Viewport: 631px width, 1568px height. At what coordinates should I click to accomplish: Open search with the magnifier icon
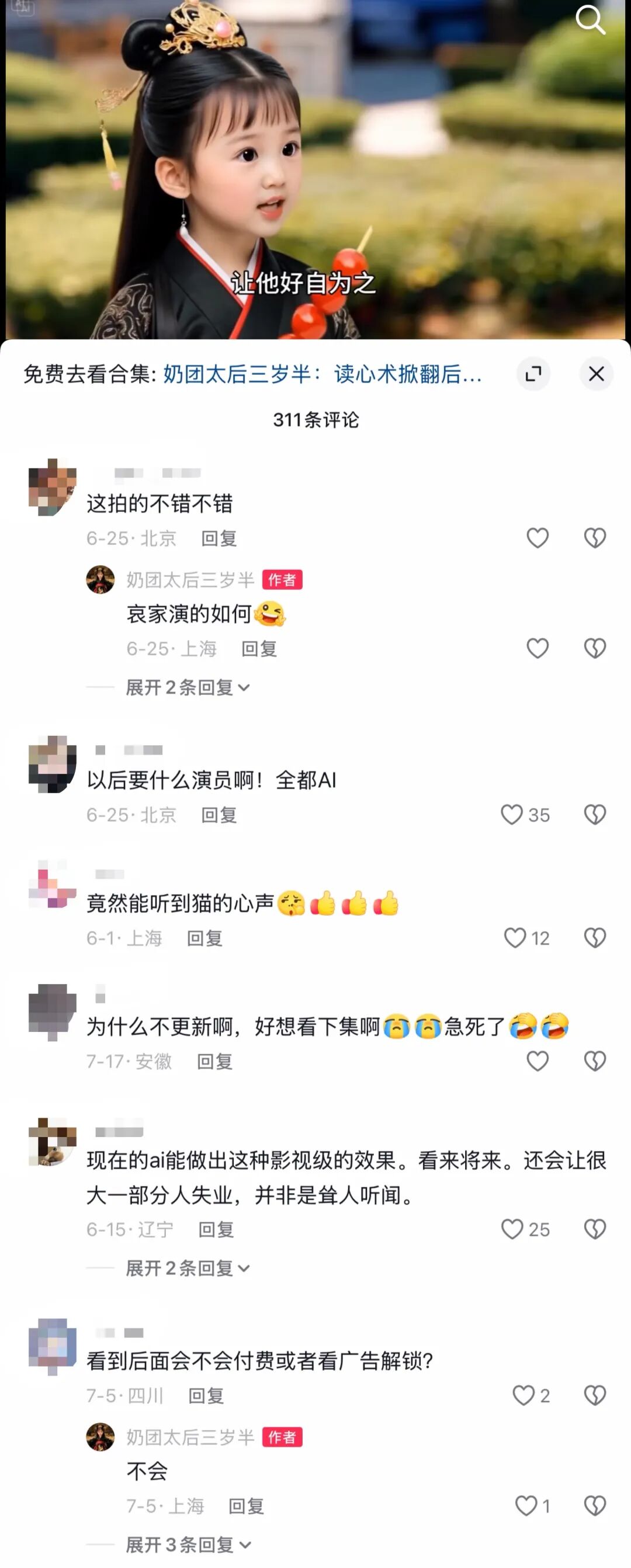point(590,19)
